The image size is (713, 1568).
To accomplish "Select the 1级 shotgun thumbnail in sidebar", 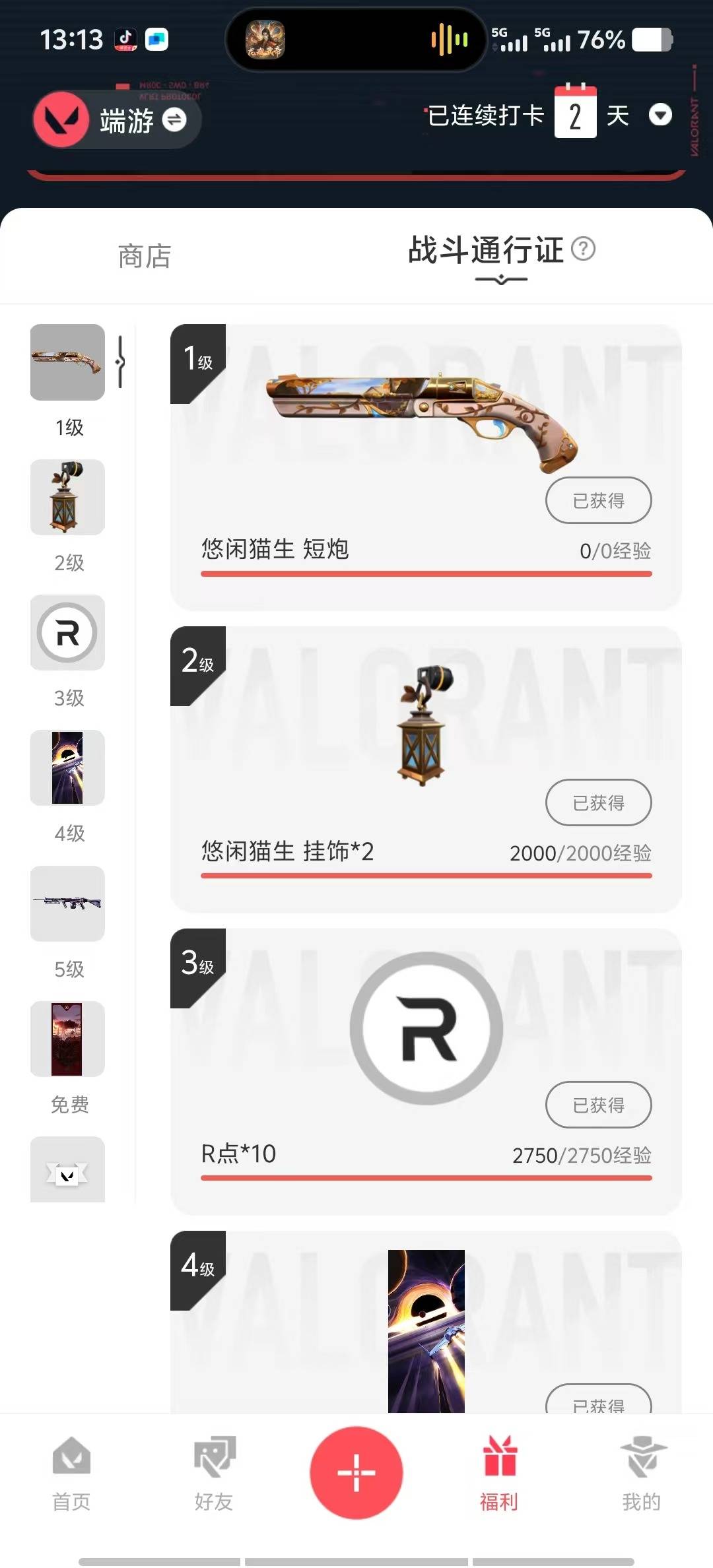I will click(67, 362).
